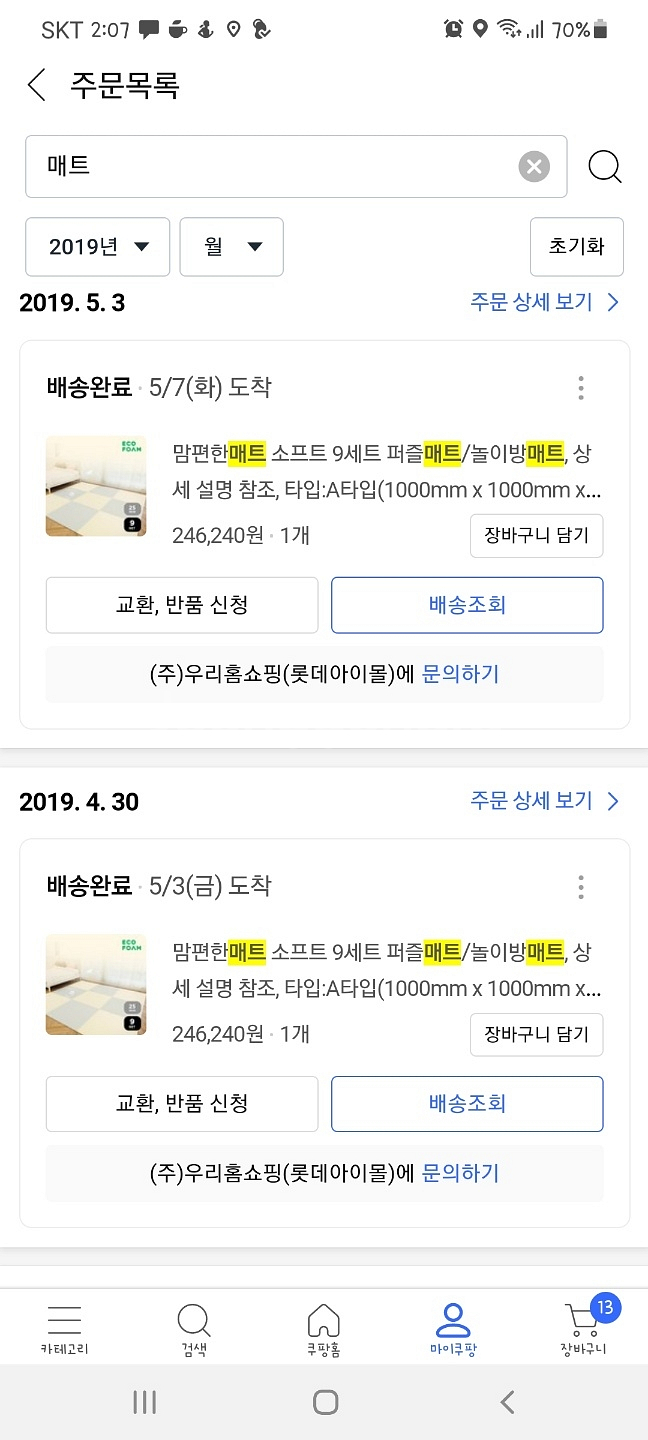View order details for 2019. 4. 30
The height and width of the screenshot is (1440, 648).
point(545,801)
